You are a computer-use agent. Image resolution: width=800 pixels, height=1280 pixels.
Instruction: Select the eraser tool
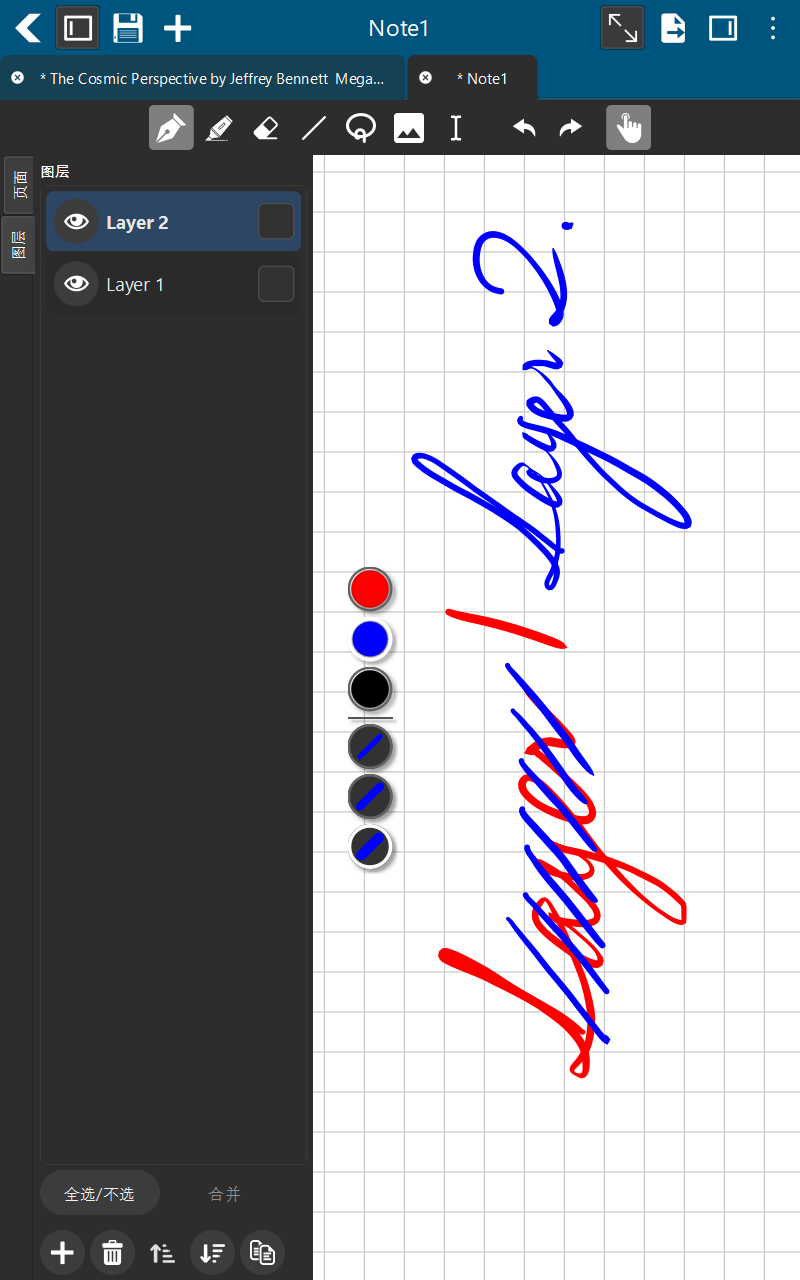pos(265,128)
